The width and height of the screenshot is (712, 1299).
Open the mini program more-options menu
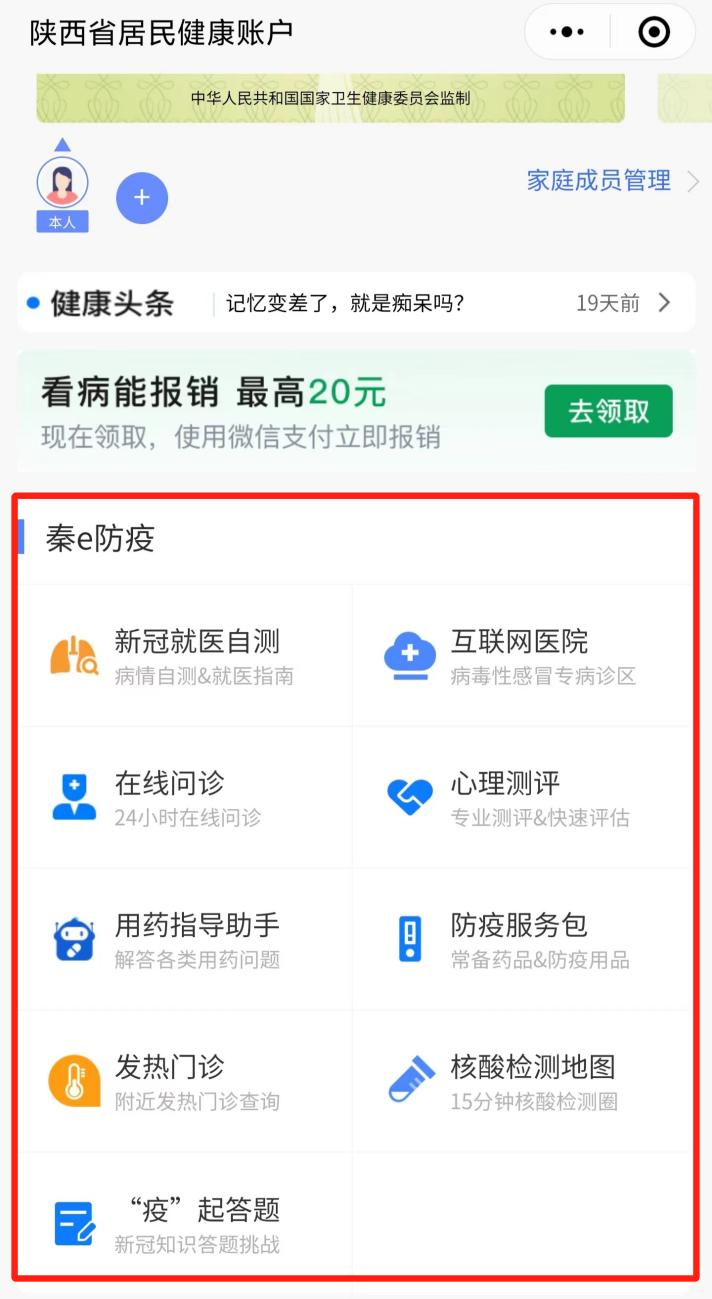(x=567, y=32)
